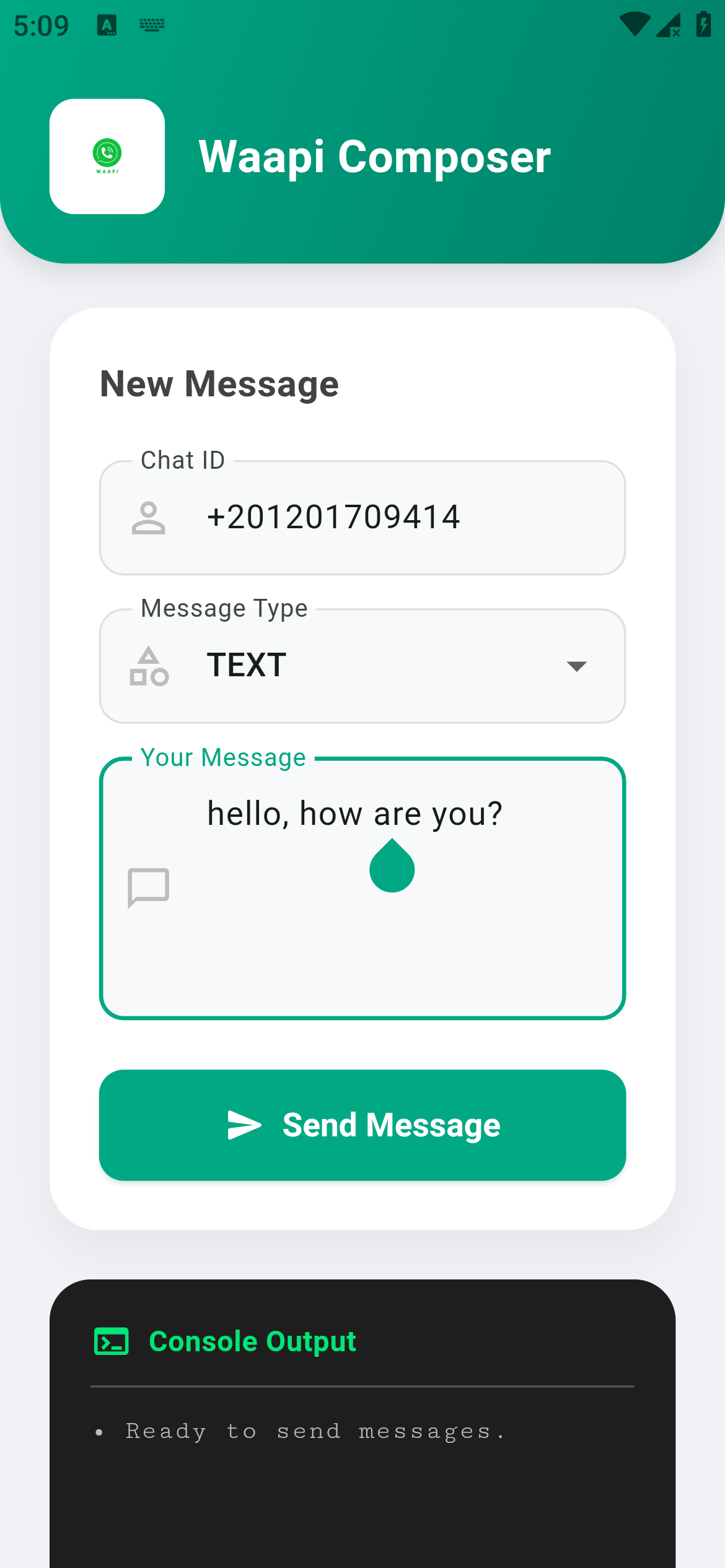Viewport: 725px width, 1568px height.
Task: Click inside the Your Message text area
Action: point(362,898)
